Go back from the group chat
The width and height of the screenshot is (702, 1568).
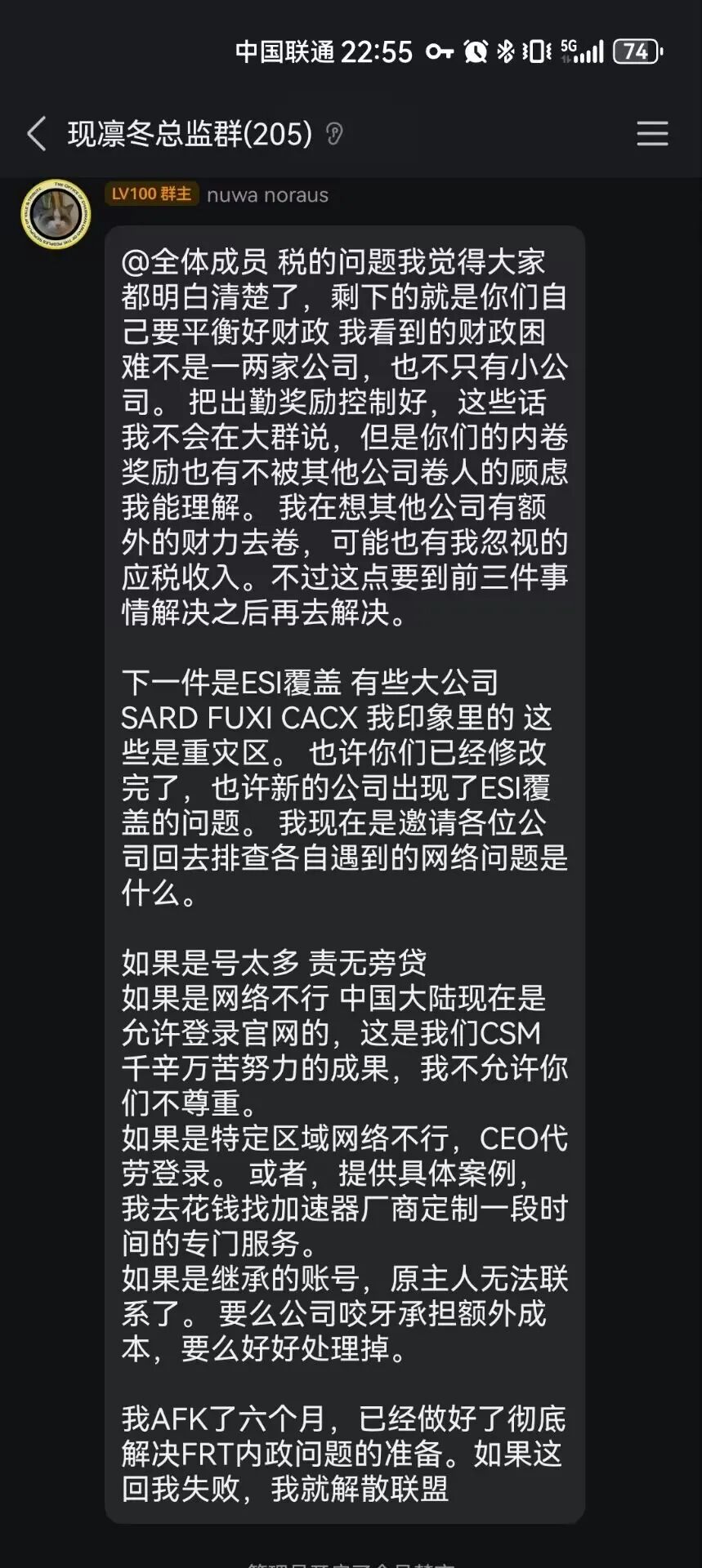pos(36,134)
